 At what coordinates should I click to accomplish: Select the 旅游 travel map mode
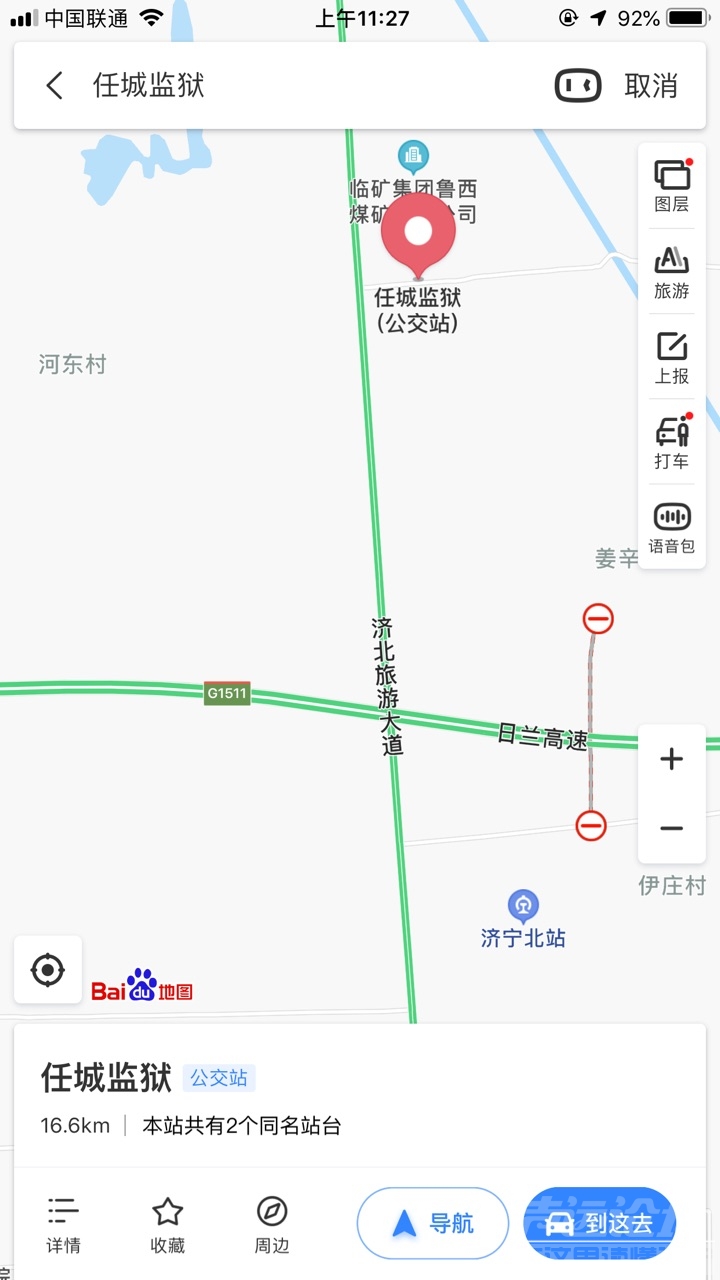tap(672, 272)
